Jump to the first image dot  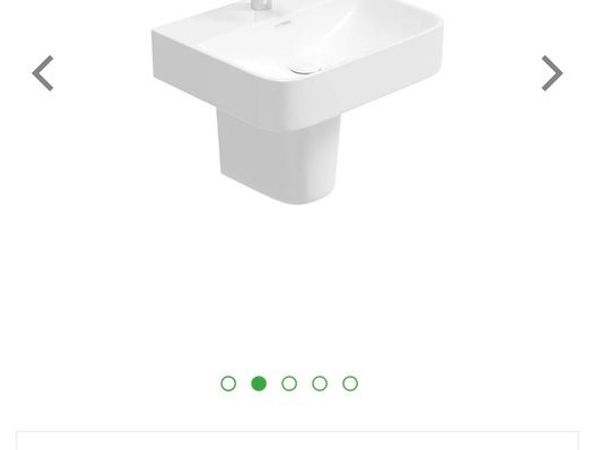click(x=228, y=383)
